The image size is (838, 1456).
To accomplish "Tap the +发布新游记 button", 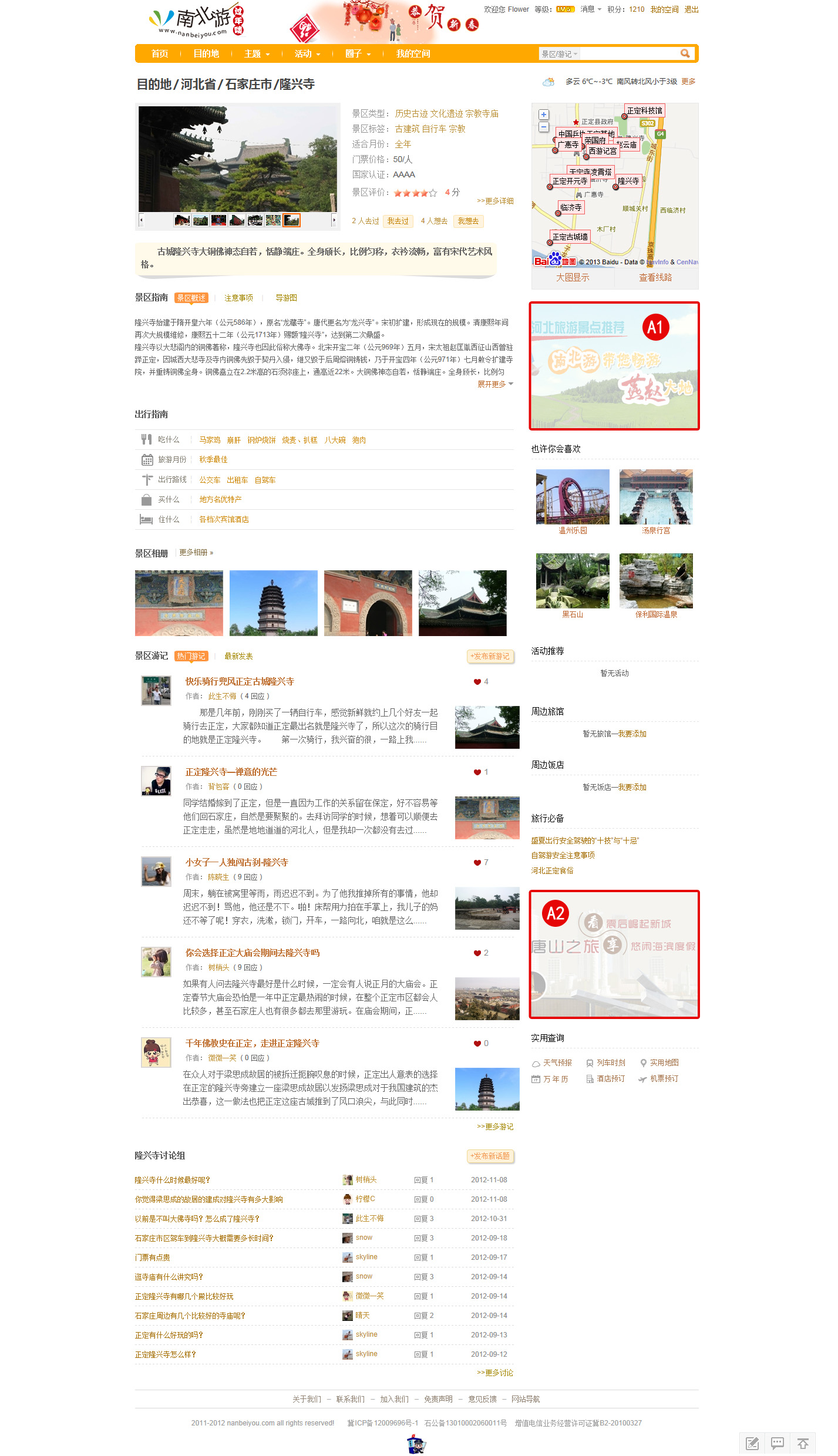I will (x=491, y=656).
